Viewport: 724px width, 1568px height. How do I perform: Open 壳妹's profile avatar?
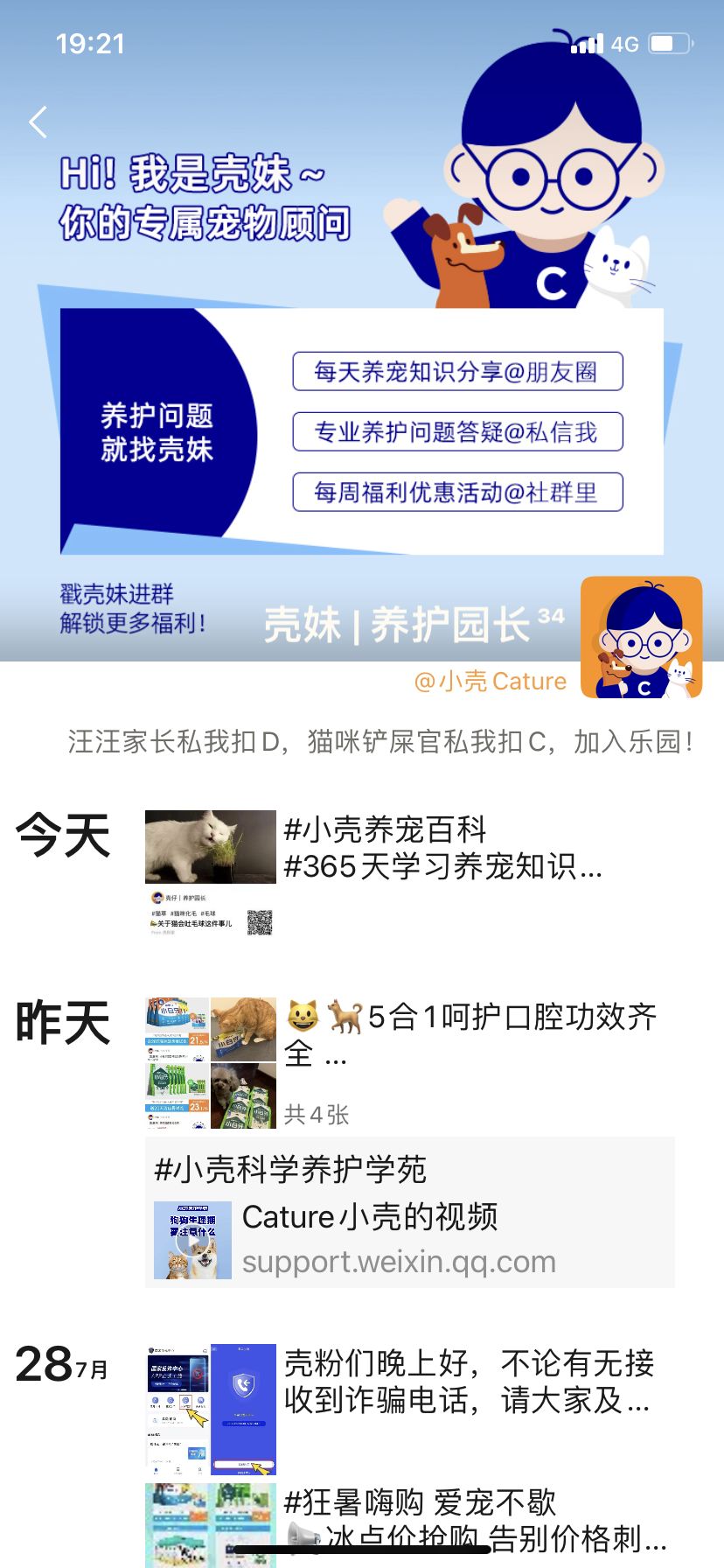[x=641, y=636]
